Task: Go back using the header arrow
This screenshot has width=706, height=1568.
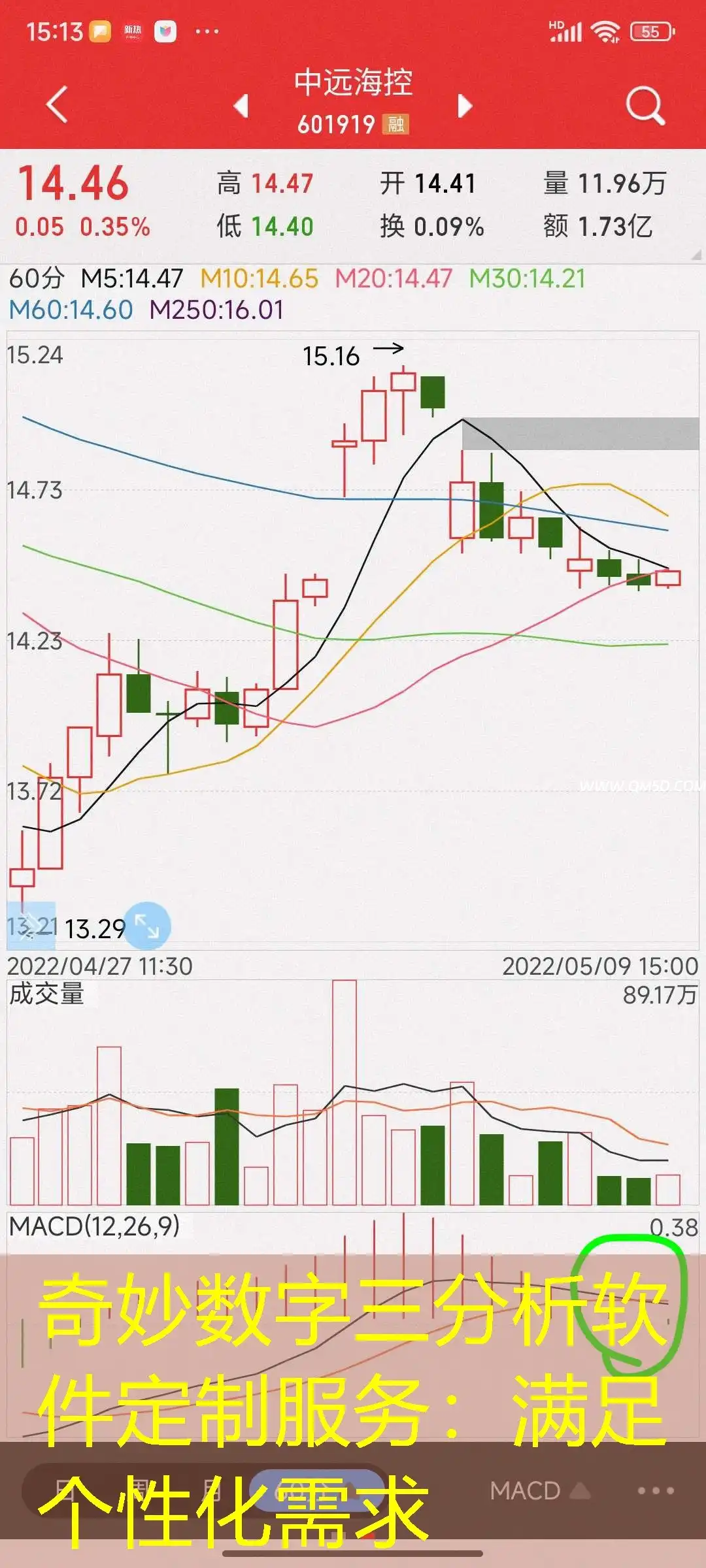Action: click(58, 105)
